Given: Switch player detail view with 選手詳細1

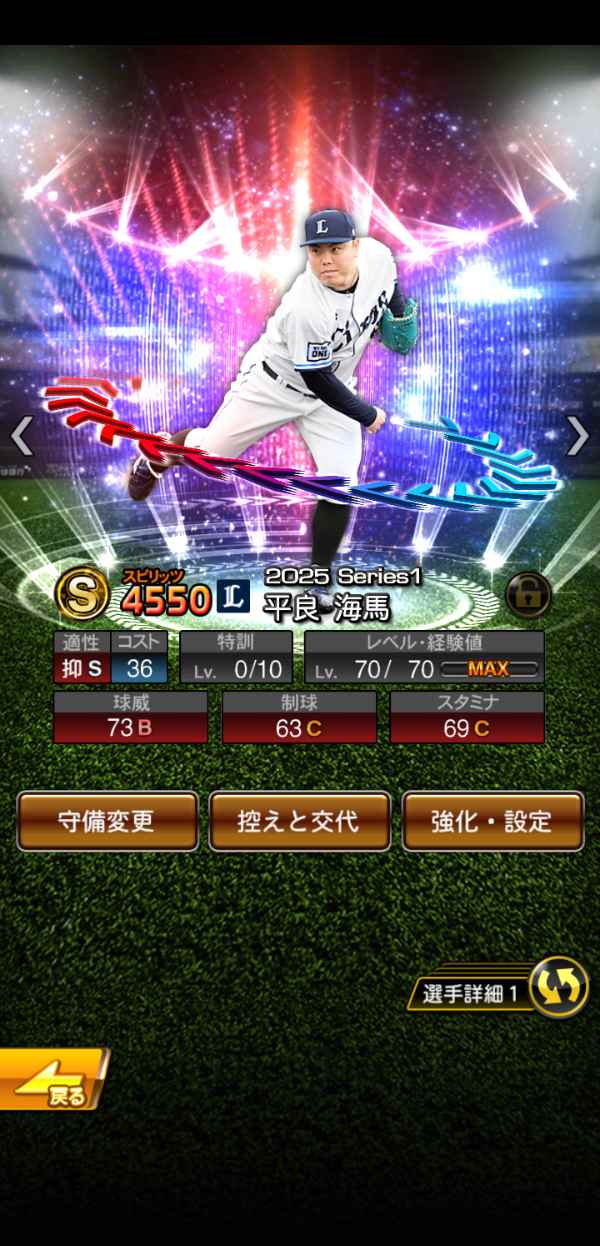Looking at the screenshot, I should [x=558, y=989].
